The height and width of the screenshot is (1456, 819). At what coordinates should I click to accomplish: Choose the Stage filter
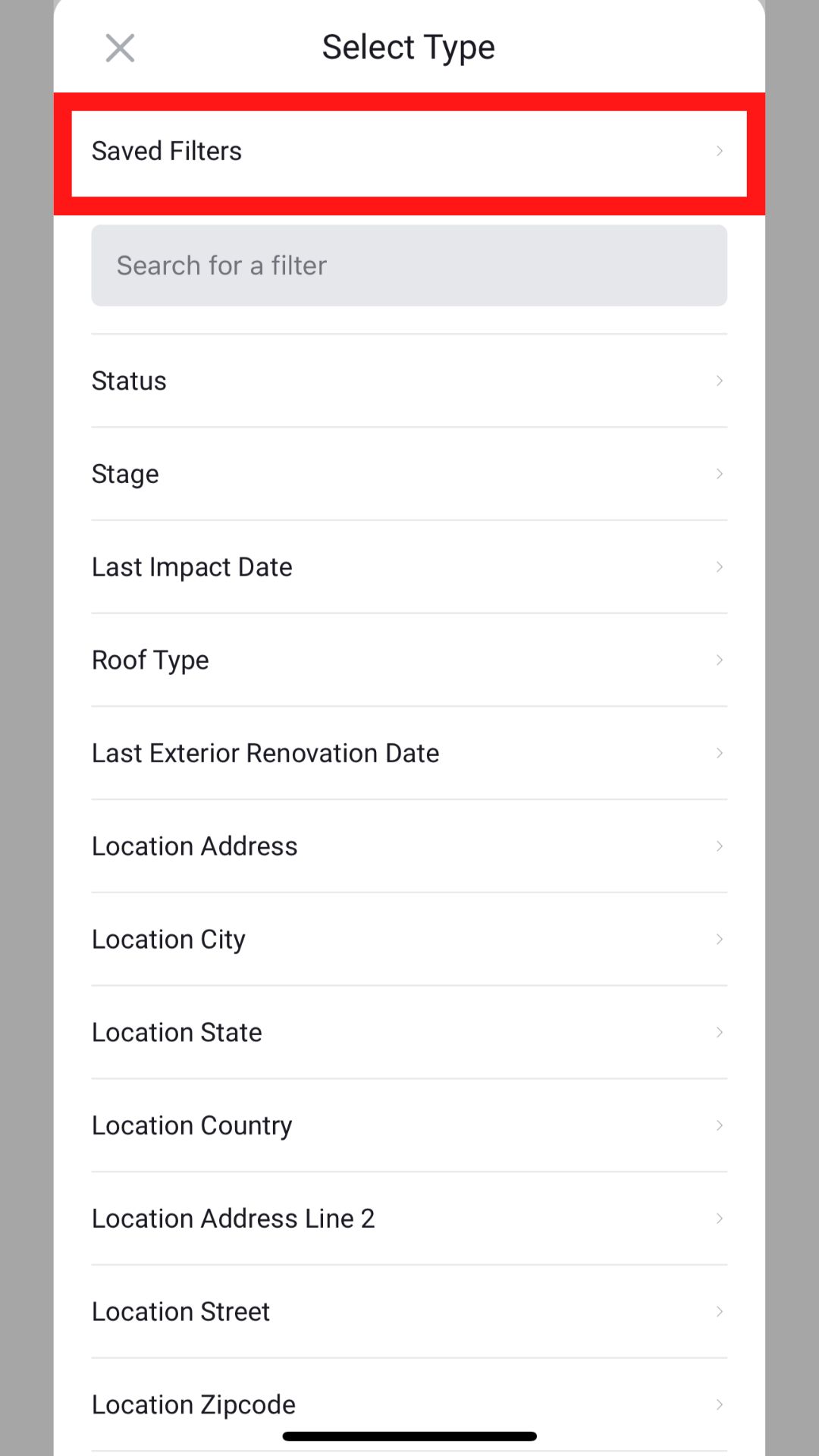click(x=409, y=474)
